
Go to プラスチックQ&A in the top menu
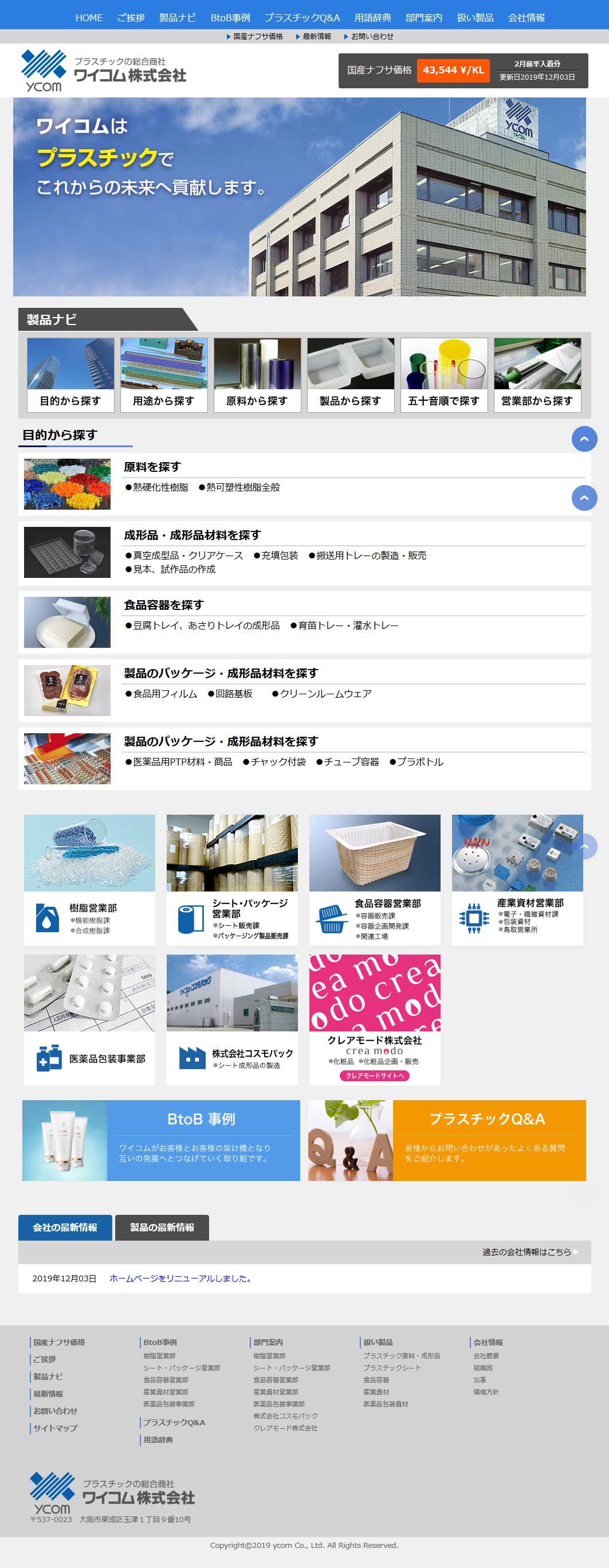pyautogui.click(x=302, y=18)
